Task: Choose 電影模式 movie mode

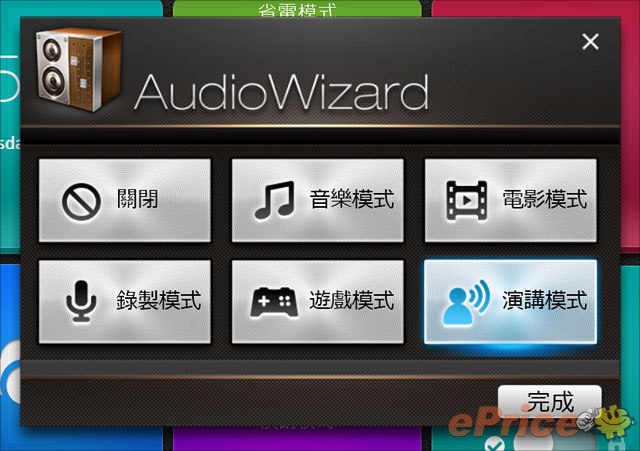Action: [x=511, y=200]
